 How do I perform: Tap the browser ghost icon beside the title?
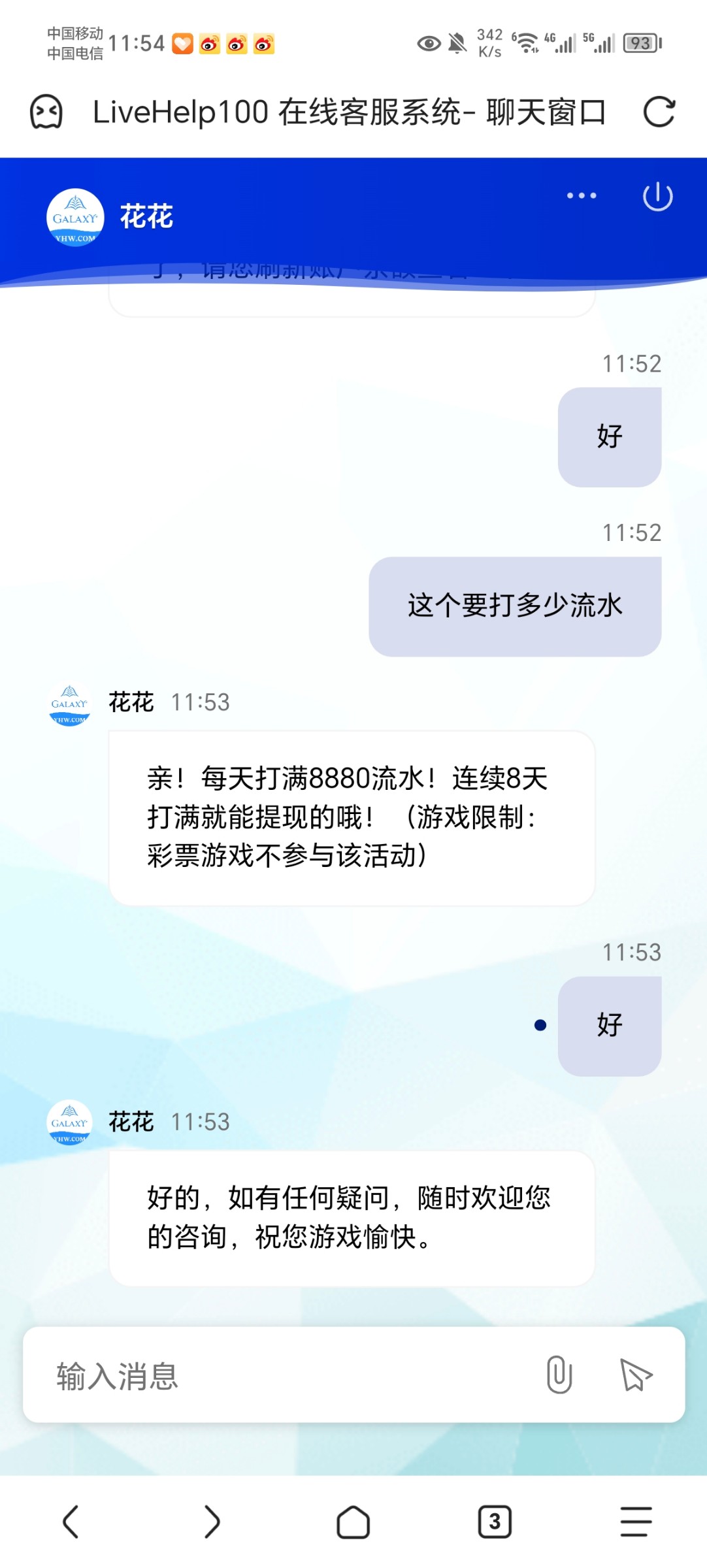(x=46, y=112)
